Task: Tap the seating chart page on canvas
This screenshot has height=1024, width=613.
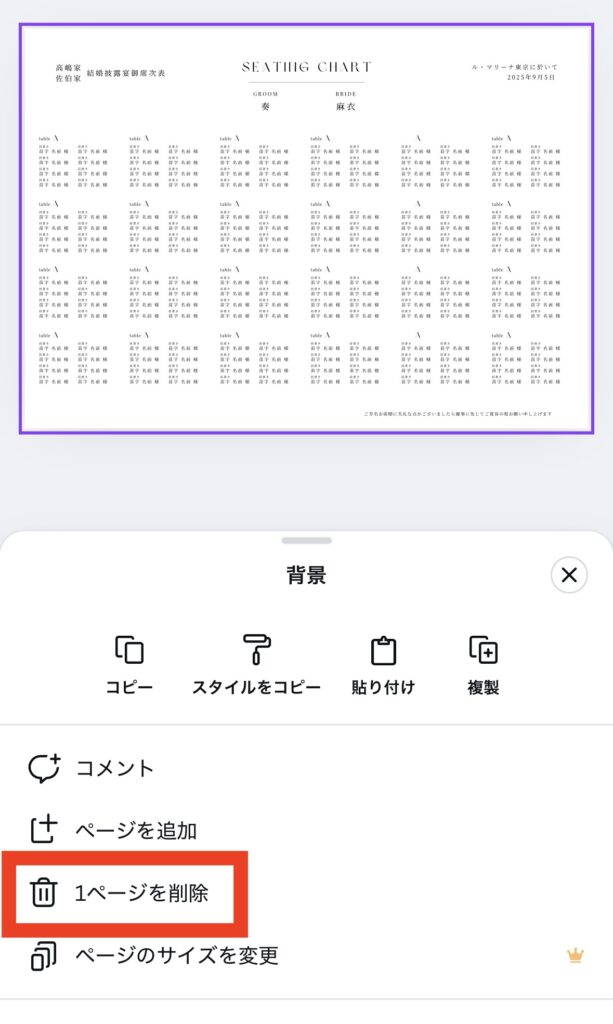Action: tap(306, 228)
